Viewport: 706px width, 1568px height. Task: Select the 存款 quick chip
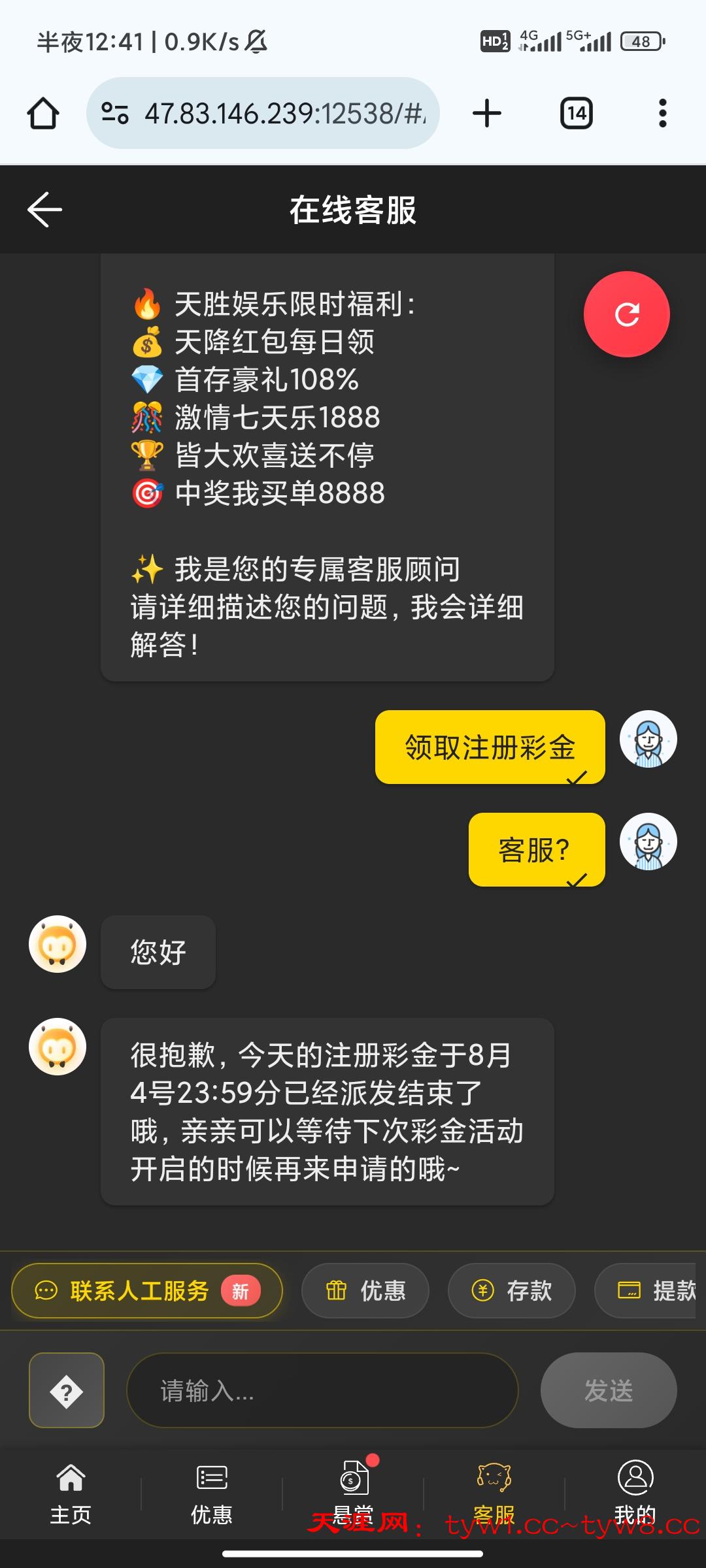pyautogui.click(x=511, y=1290)
